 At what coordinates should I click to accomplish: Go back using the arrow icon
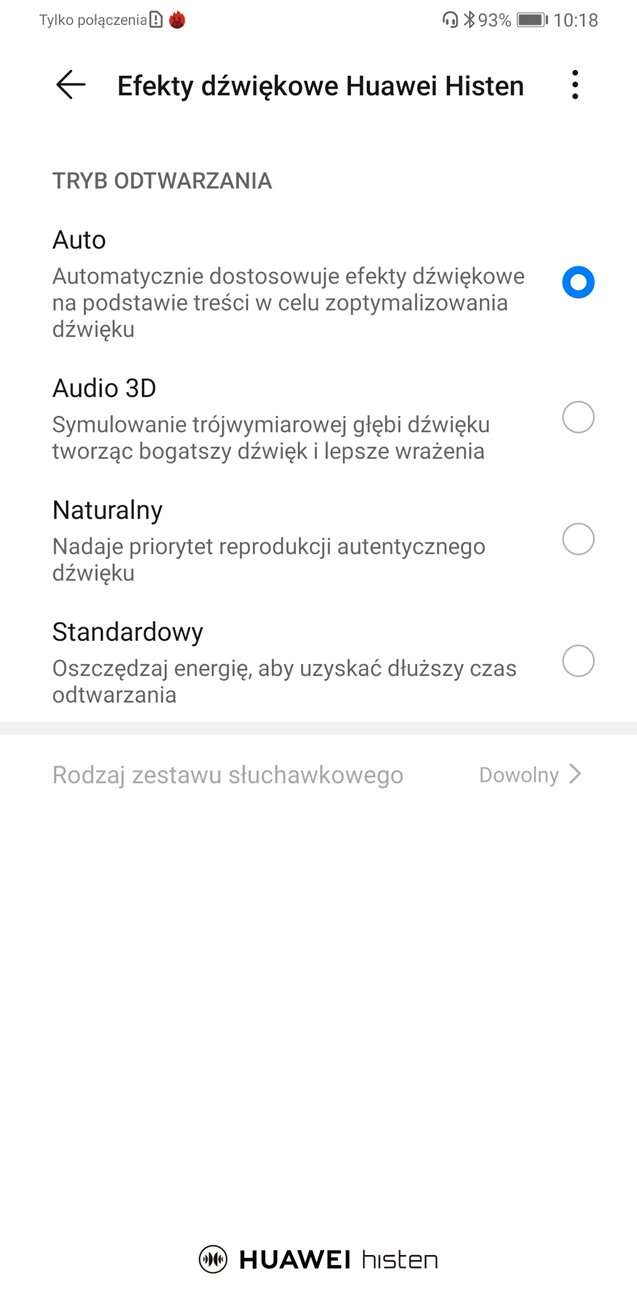(70, 85)
